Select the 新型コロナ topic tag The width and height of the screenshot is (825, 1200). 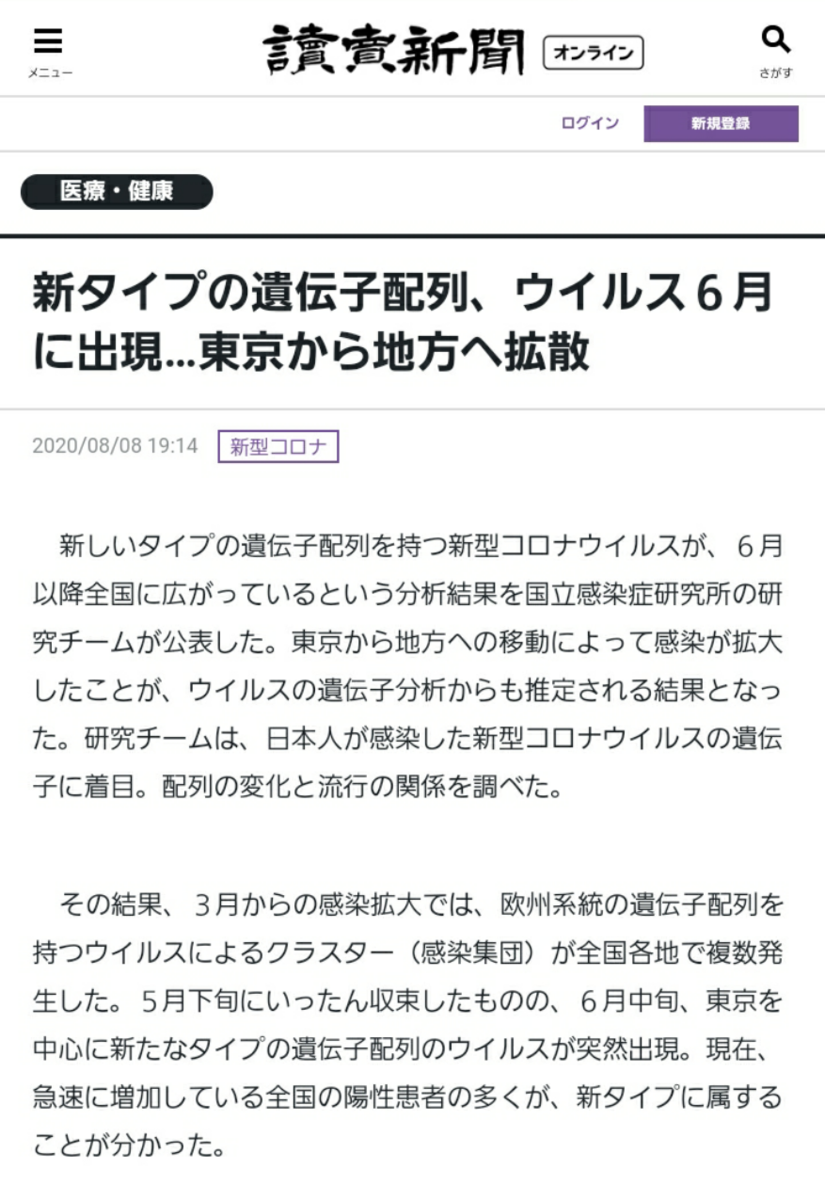click(278, 446)
